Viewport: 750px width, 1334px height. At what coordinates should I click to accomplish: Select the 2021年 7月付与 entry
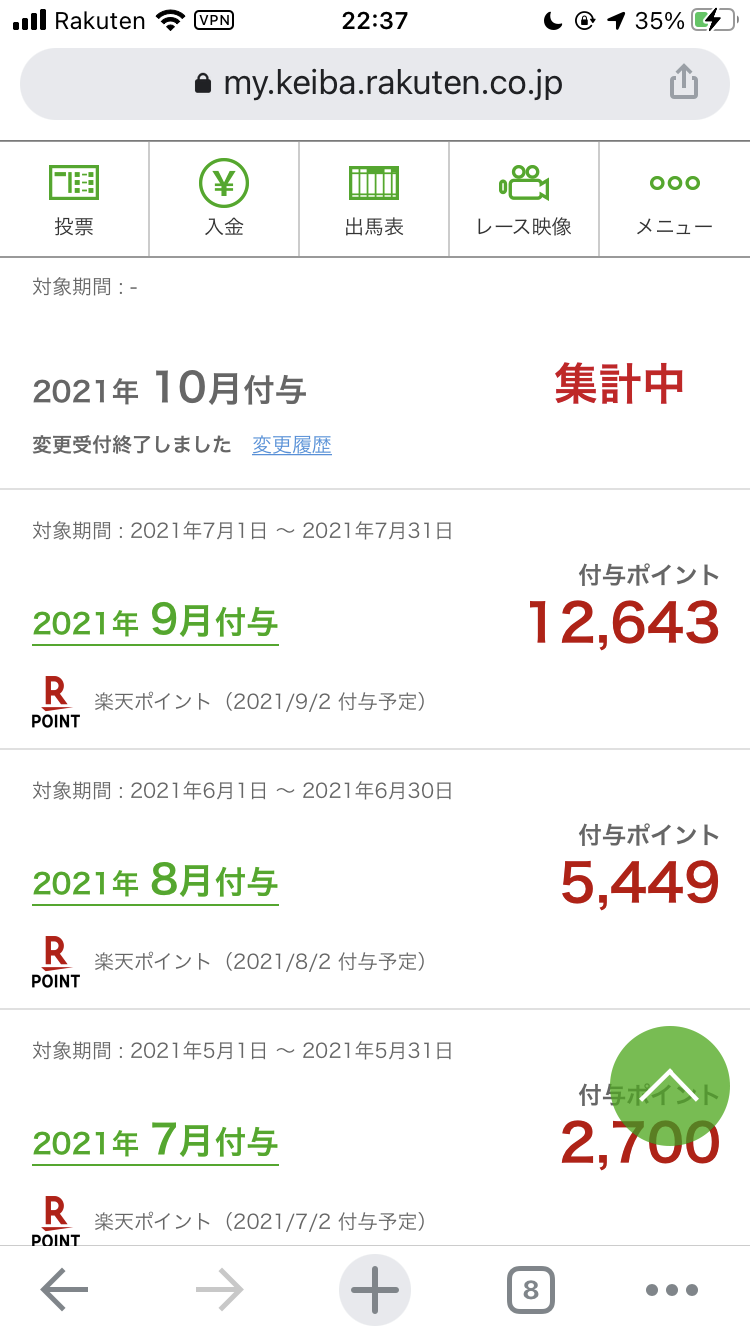coord(155,1143)
